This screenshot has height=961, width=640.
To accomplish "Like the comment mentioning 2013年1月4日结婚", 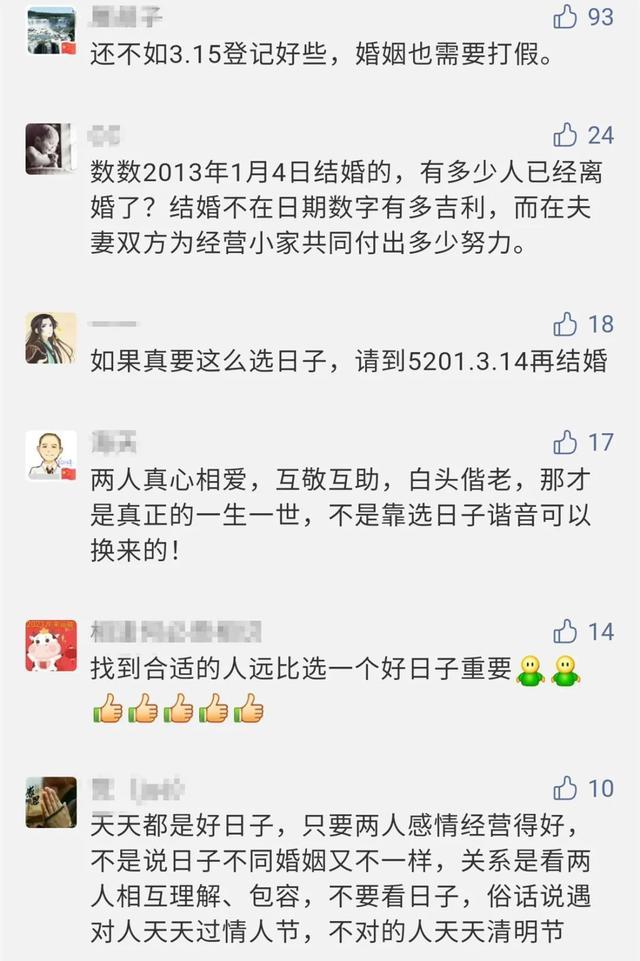I will tap(567, 135).
